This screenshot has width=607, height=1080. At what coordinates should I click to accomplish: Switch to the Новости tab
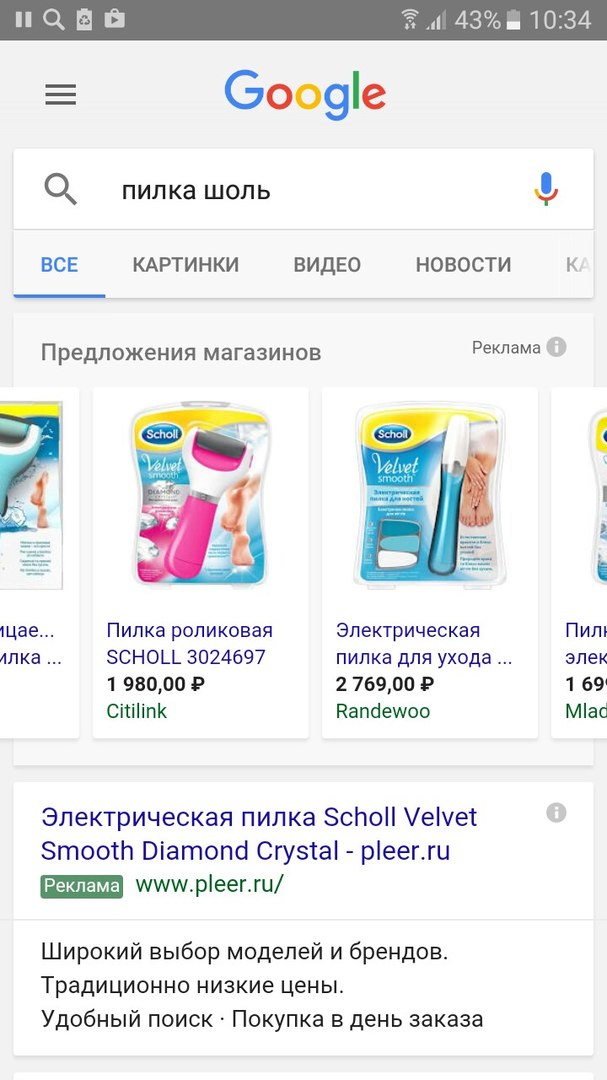463,265
